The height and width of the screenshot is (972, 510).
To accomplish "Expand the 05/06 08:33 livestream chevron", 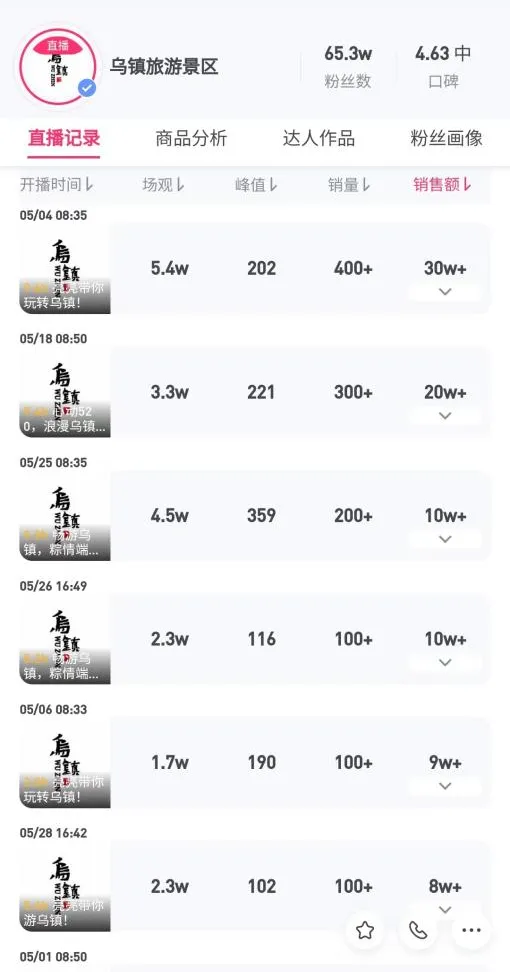I will [x=445, y=786].
